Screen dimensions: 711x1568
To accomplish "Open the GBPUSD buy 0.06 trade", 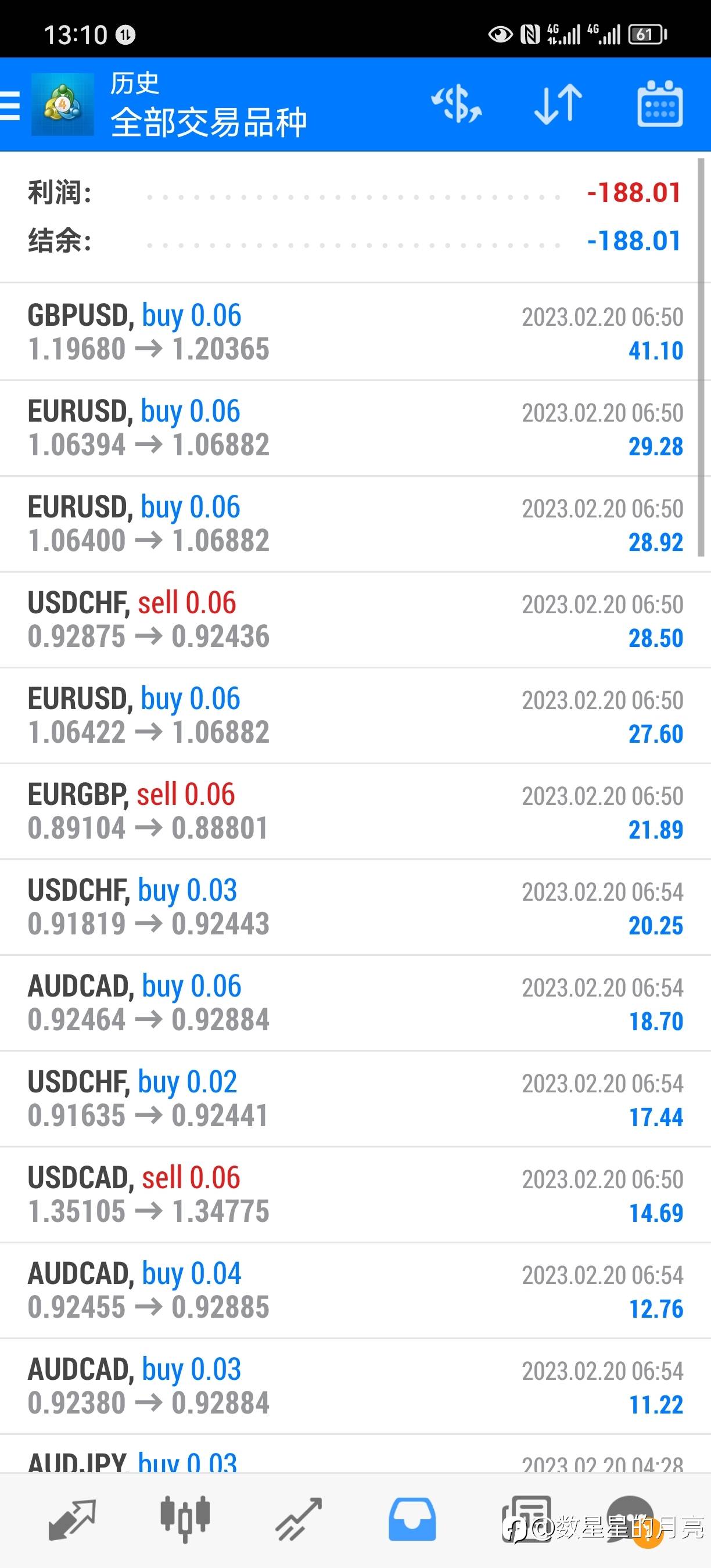I will [x=355, y=332].
